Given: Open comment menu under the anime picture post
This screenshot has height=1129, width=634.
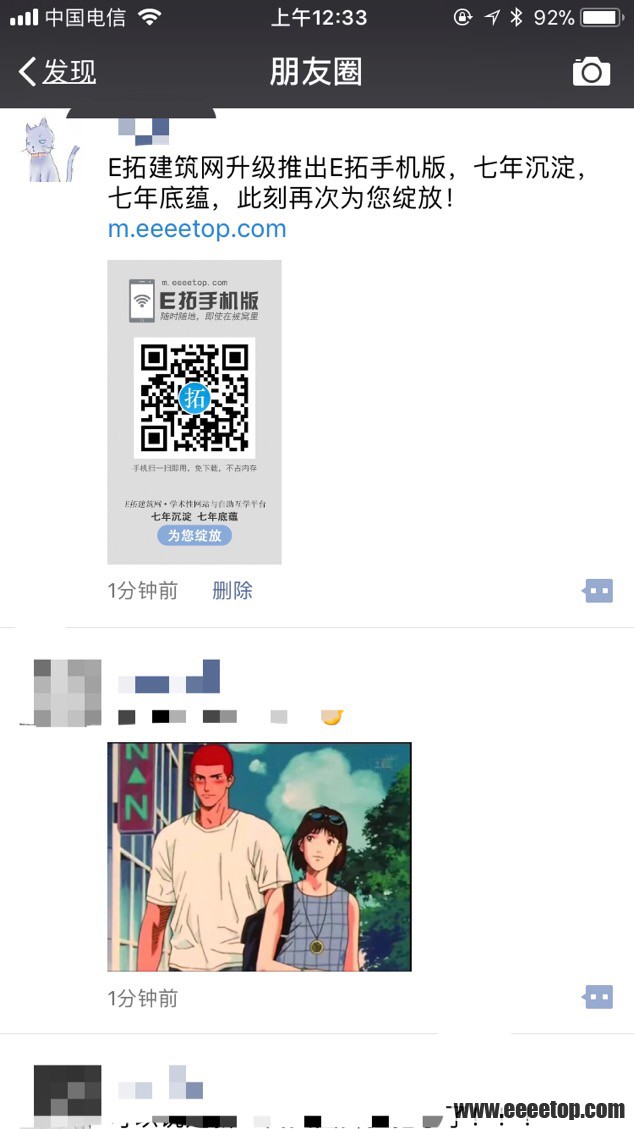Looking at the screenshot, I should click(597, 997).
